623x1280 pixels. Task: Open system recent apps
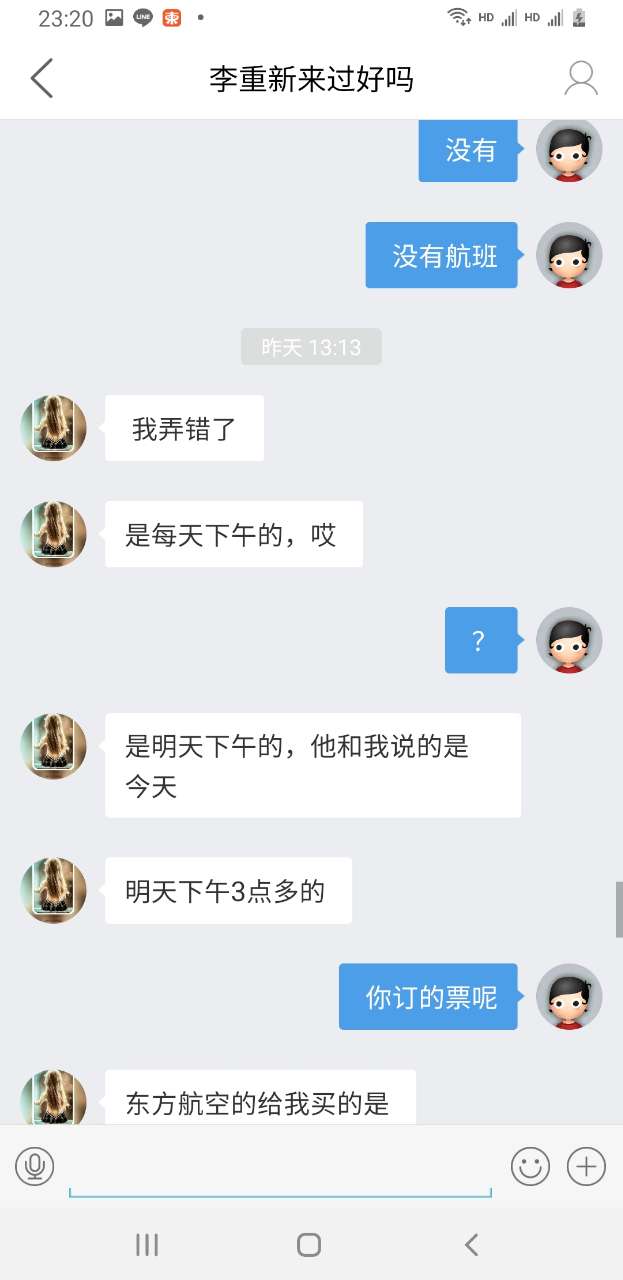click(x=147, y=1244)
